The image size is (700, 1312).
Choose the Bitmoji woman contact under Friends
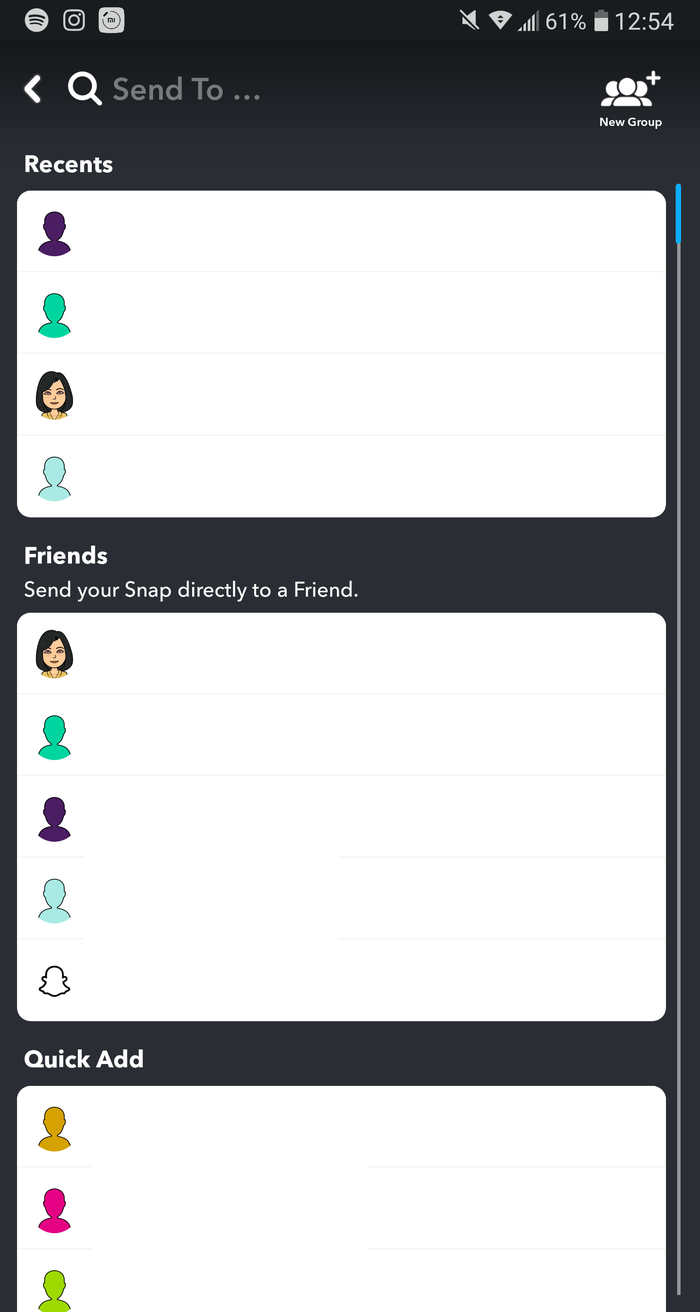[341, 653]
